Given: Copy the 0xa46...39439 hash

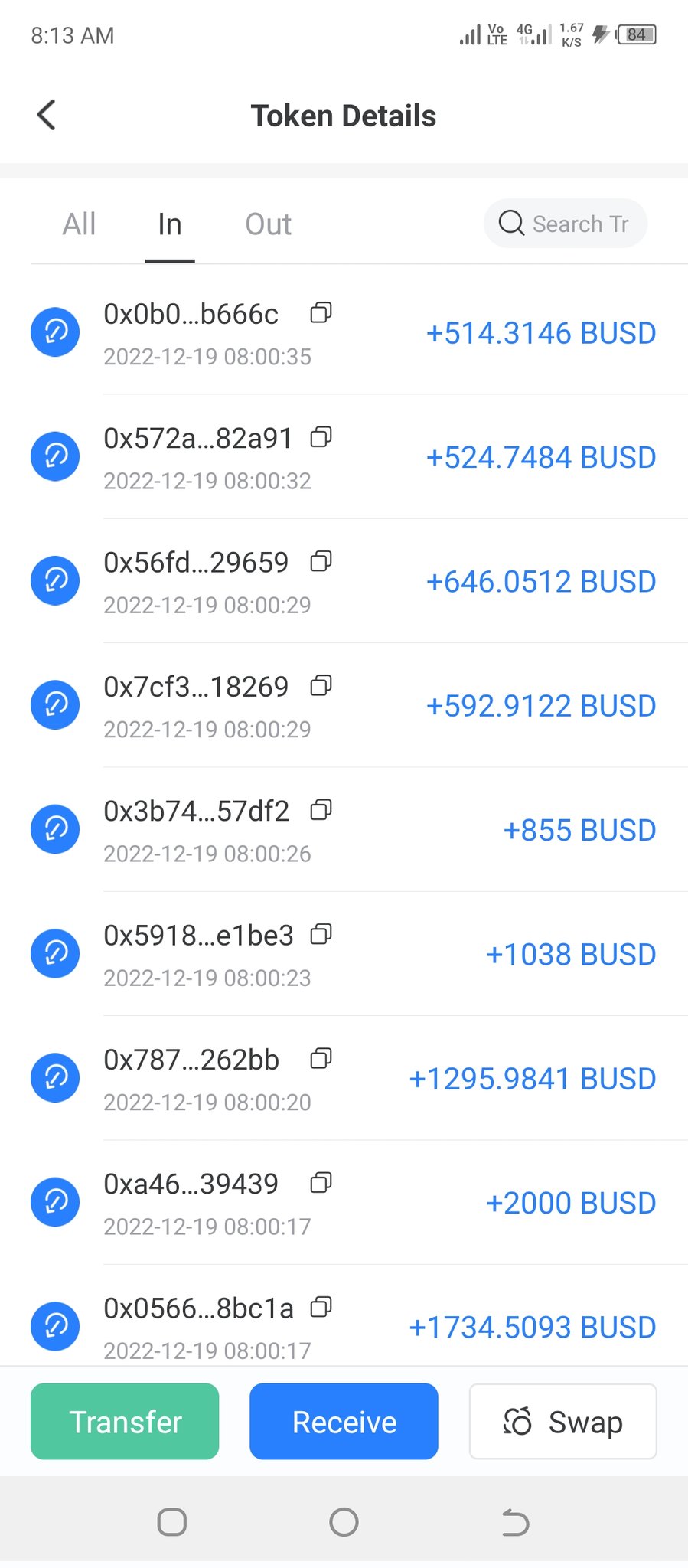Looking at the screenshot, I should 321,1183.
